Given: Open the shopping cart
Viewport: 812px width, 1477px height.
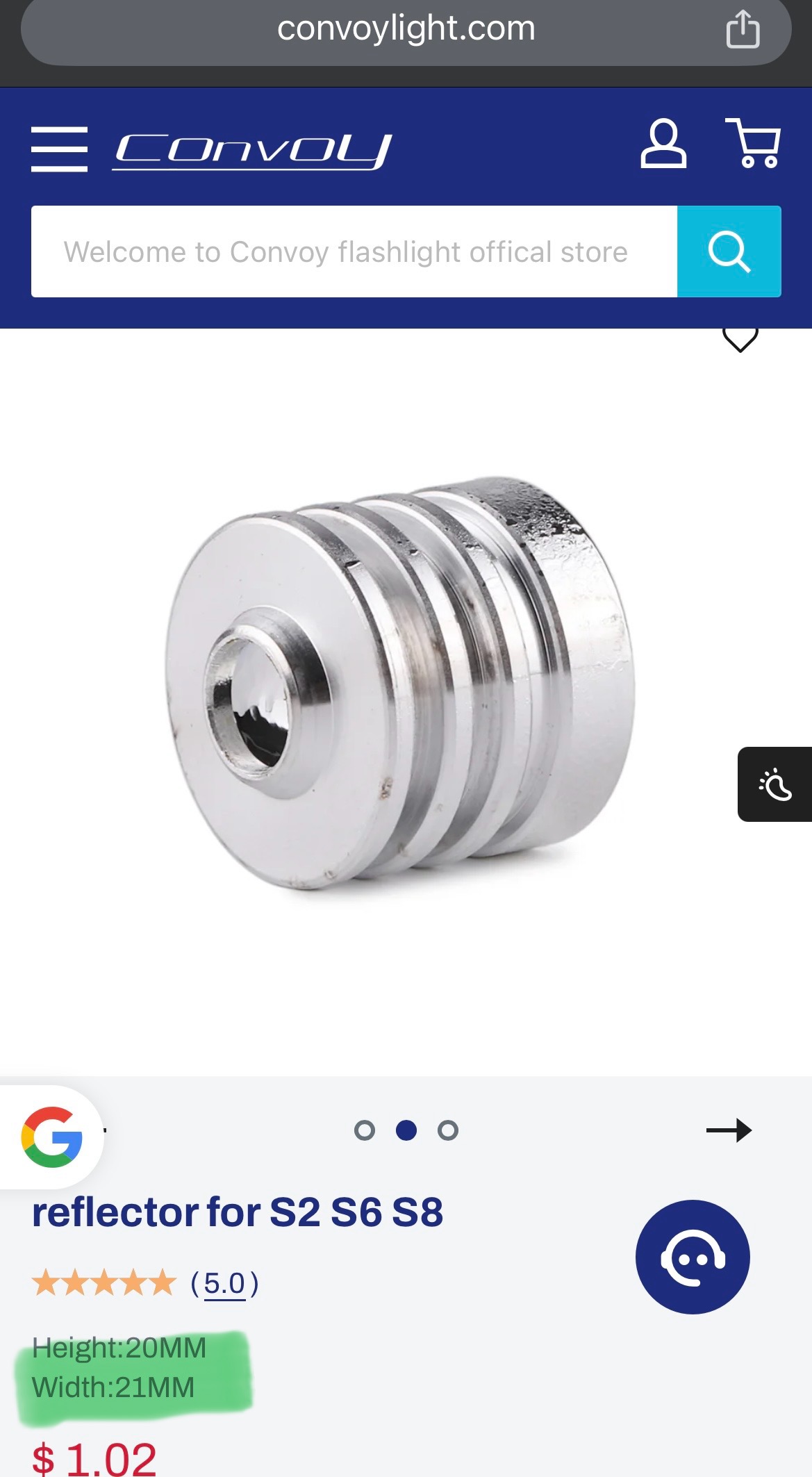Looking at the screenshot, I should 753,144.
